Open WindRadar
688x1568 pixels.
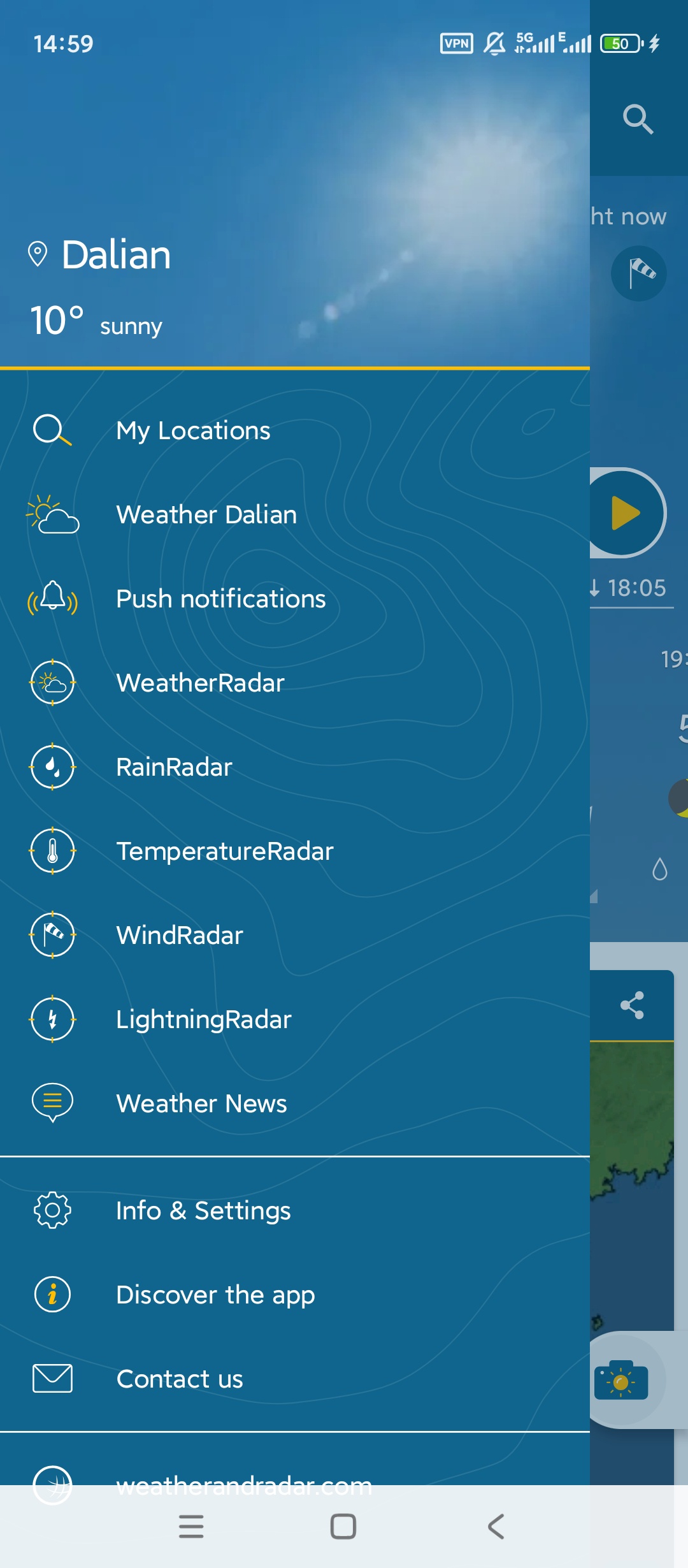(x=179, y=936)
